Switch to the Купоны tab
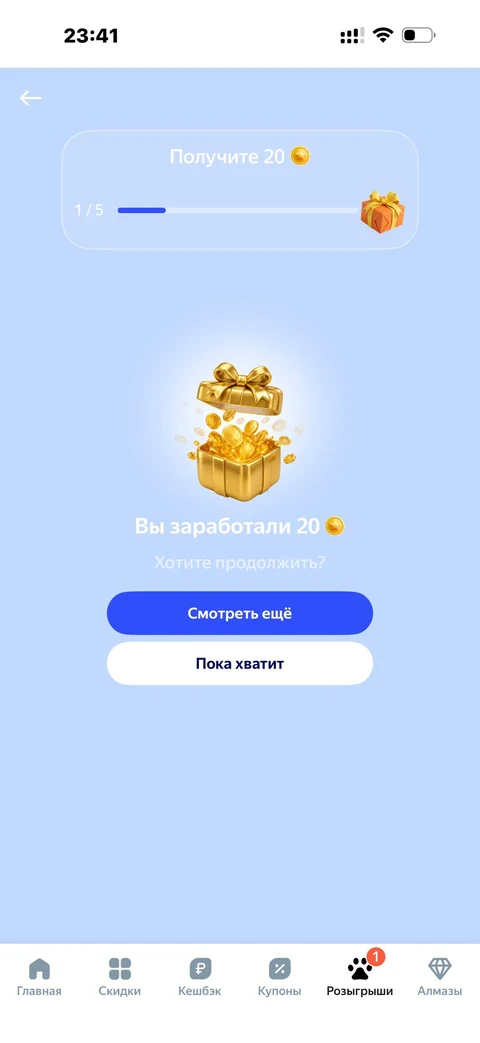480x1043 pixels. [x=279, y=976]
